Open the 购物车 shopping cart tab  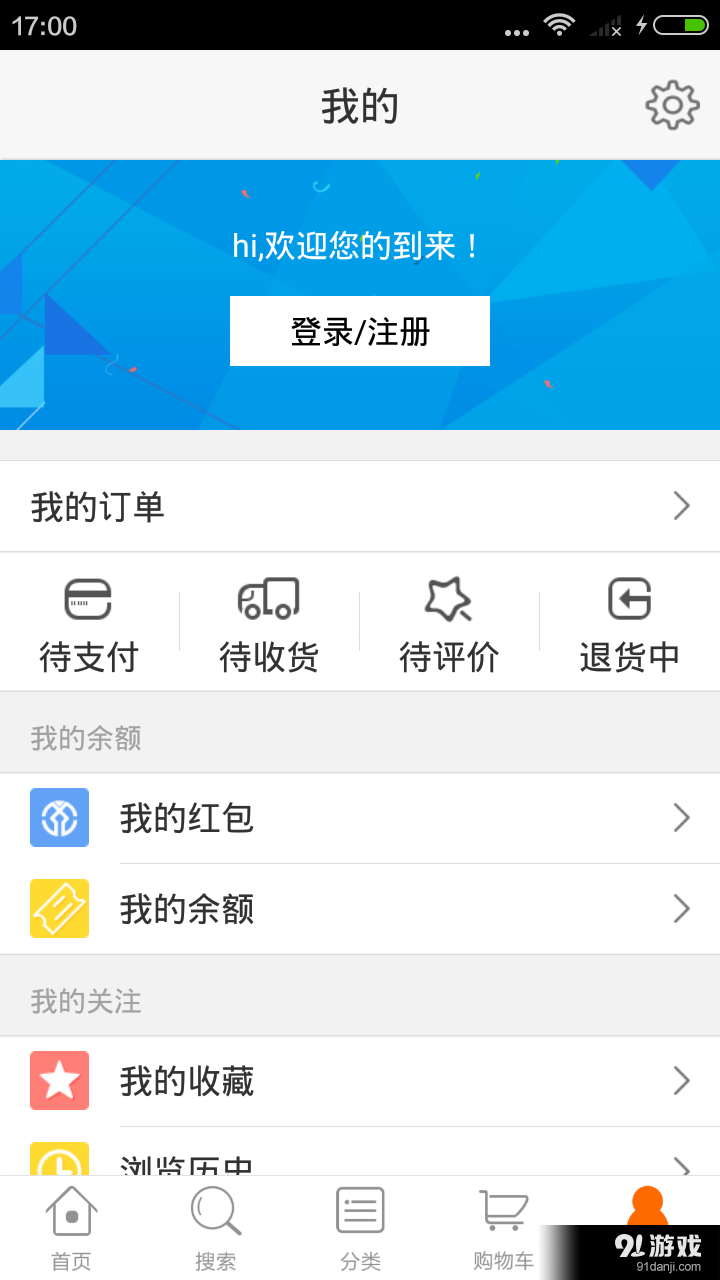503,1226
